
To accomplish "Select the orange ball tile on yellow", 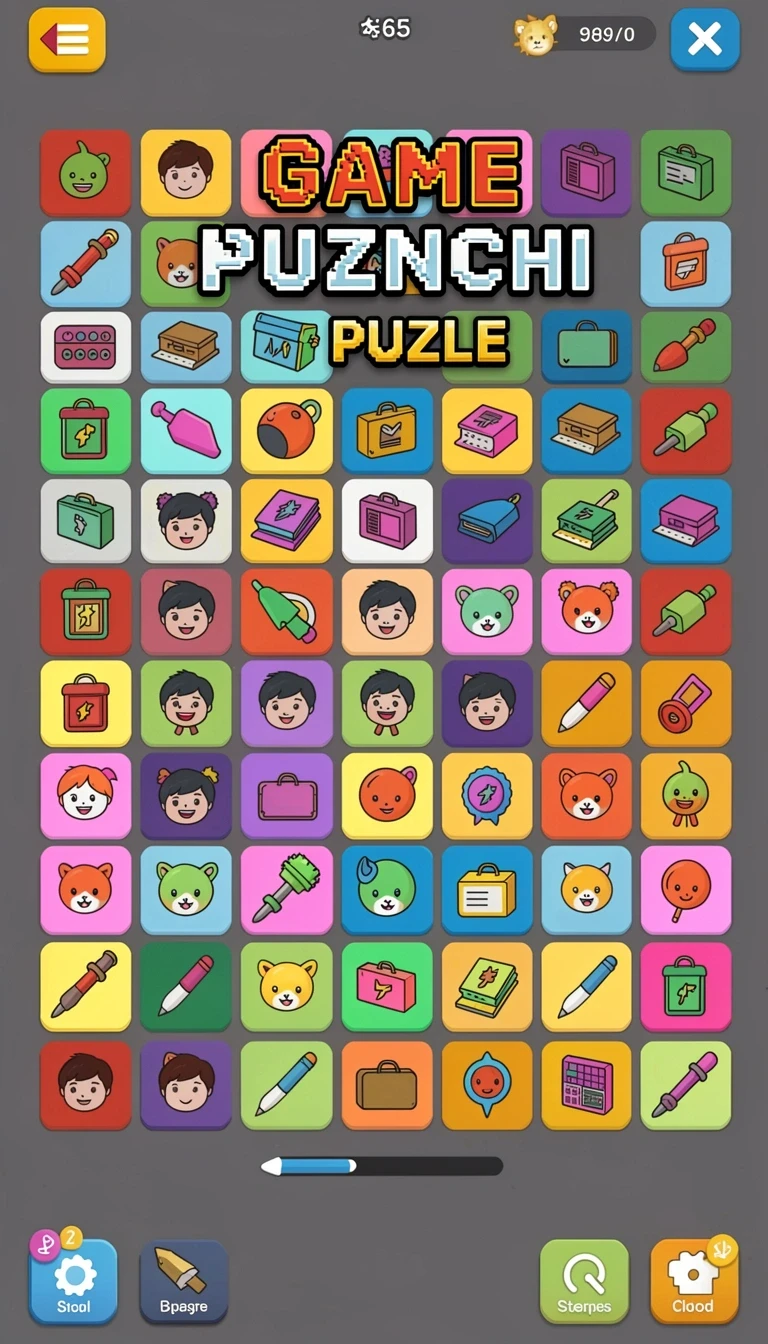I will (x=286, y=430).
